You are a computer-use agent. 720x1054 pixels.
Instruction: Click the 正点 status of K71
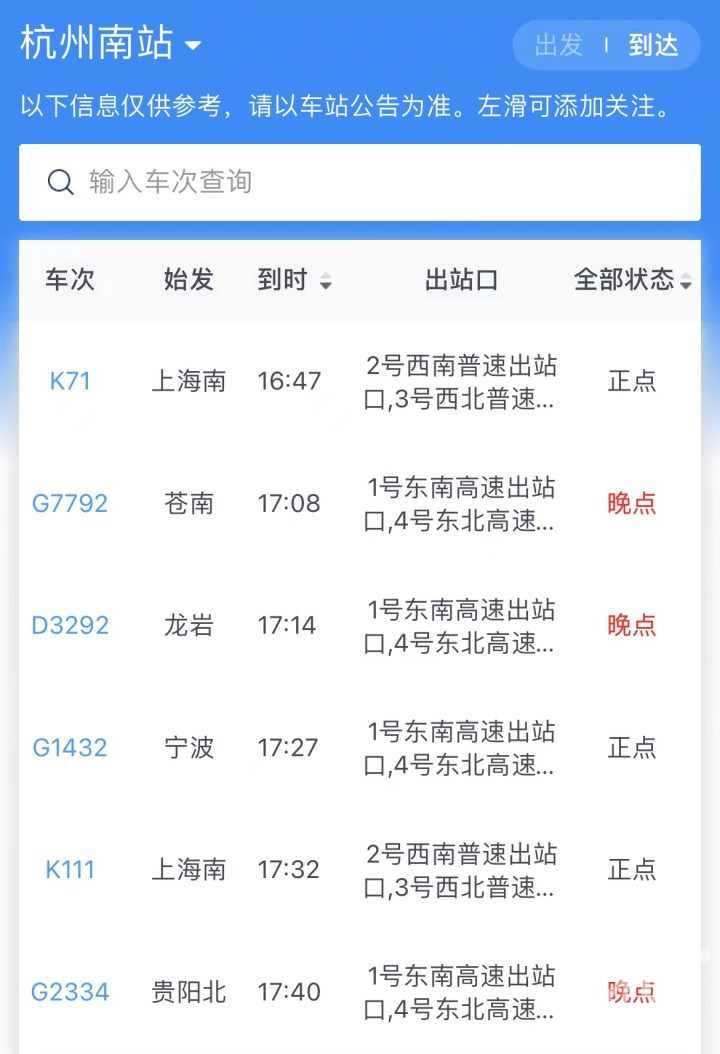coord(631,381)
